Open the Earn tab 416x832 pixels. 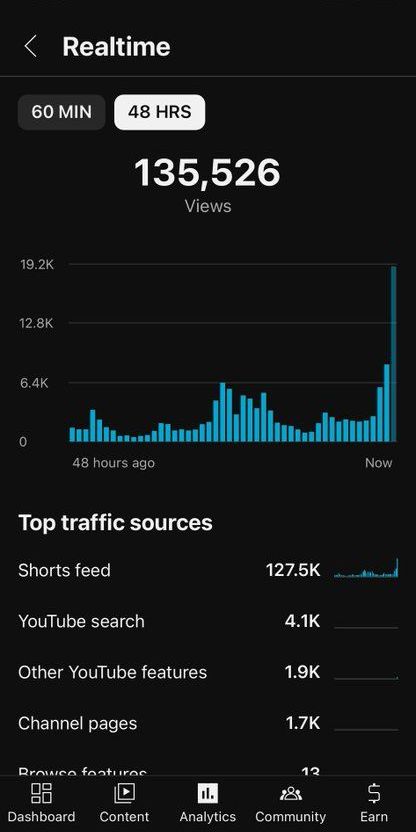pos(374,803)
